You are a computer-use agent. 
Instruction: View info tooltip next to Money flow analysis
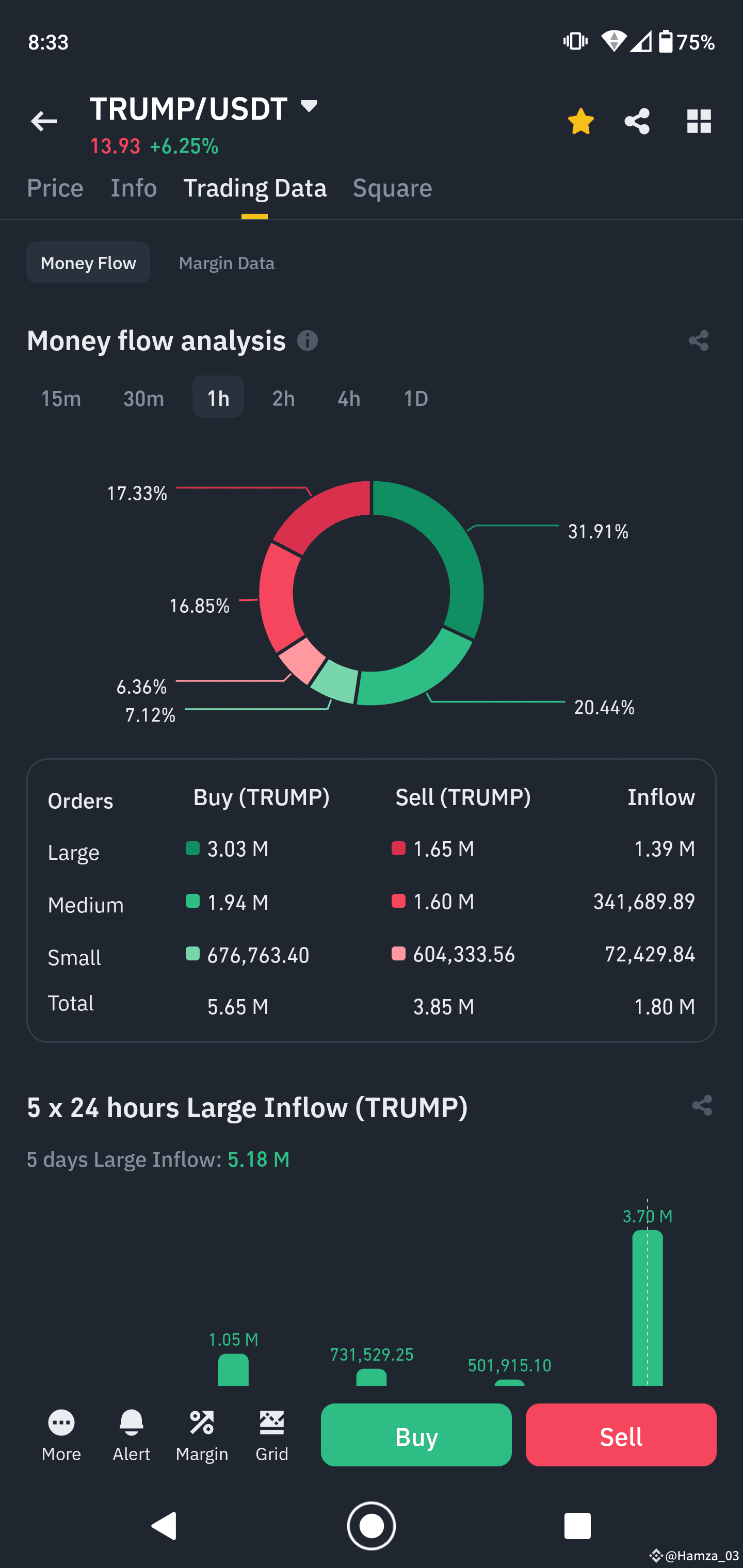(x=308, y=341)
